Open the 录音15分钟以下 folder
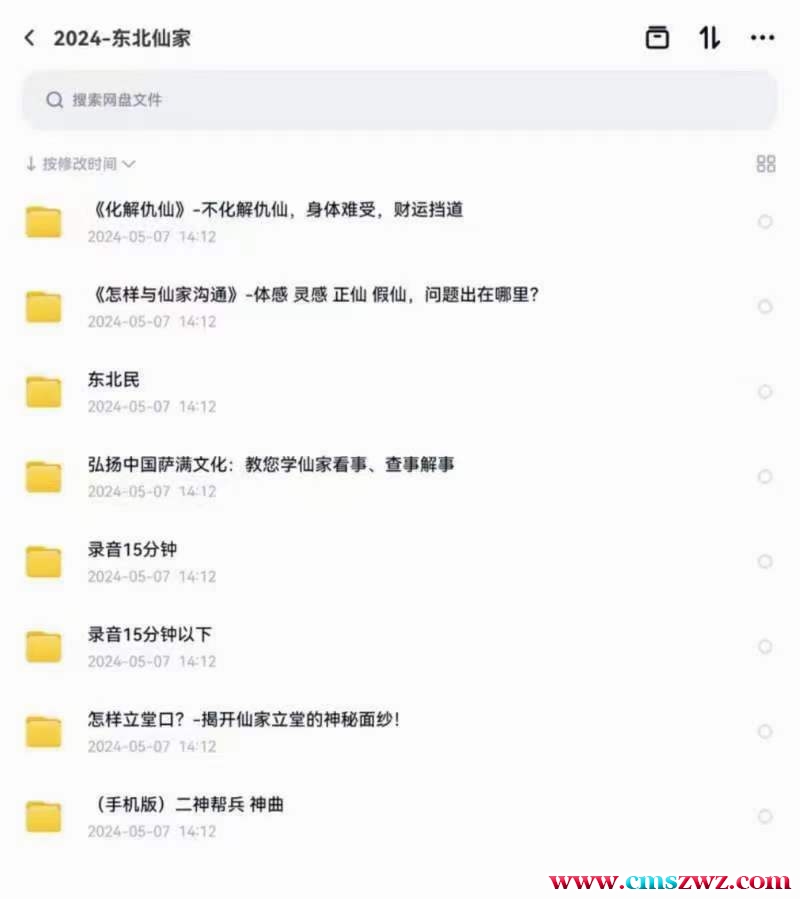The width and height of the screenshot is (800, 899). (150, 635)
